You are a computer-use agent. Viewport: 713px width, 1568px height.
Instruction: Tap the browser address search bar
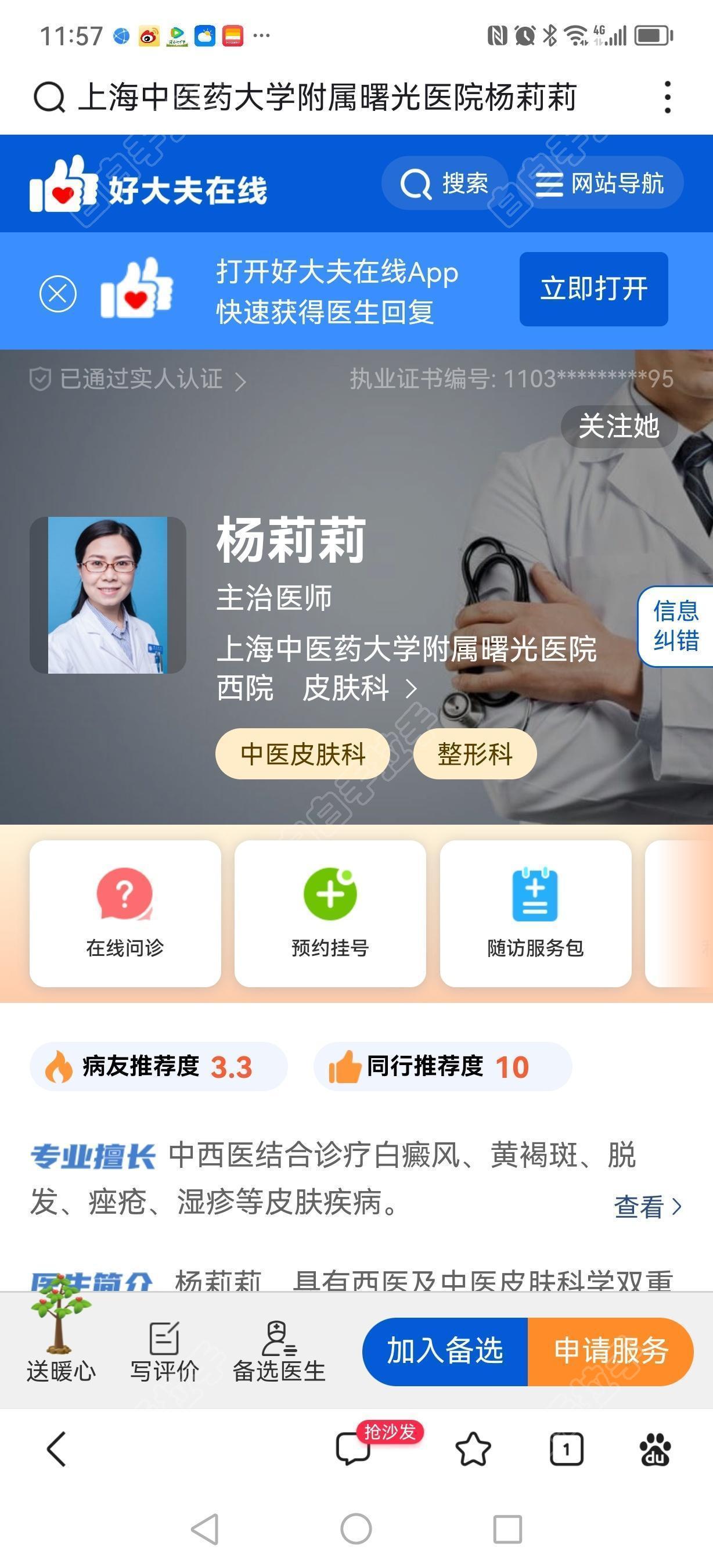pyautogui.click(x=327, y=98)
